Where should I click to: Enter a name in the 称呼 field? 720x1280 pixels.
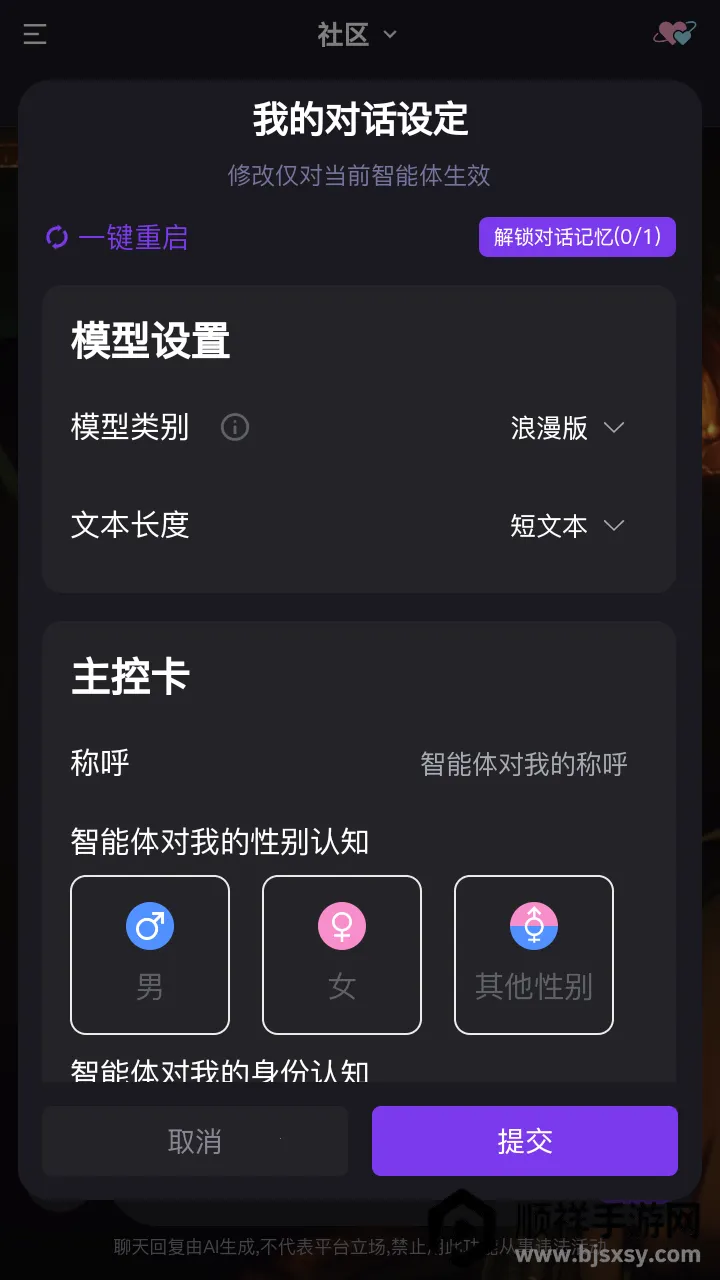click(523, 765)
